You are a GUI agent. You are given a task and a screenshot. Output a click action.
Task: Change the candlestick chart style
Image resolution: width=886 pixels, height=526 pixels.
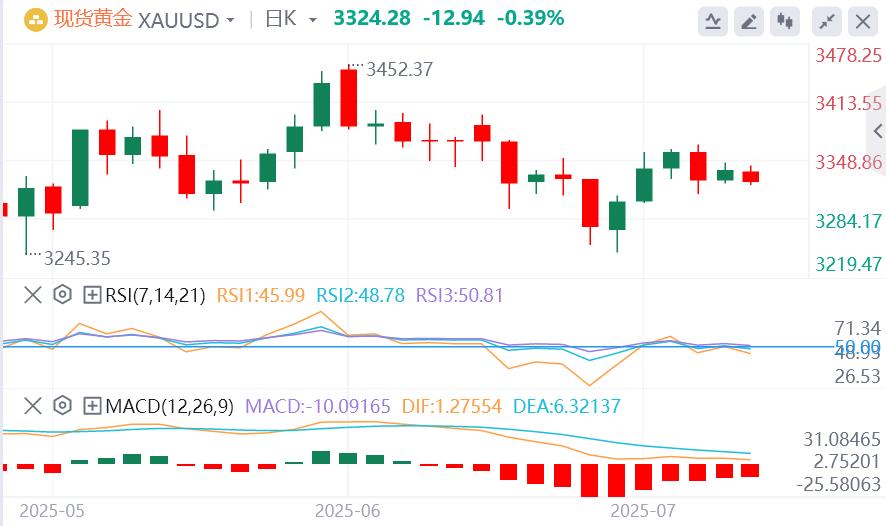[785, 20]
